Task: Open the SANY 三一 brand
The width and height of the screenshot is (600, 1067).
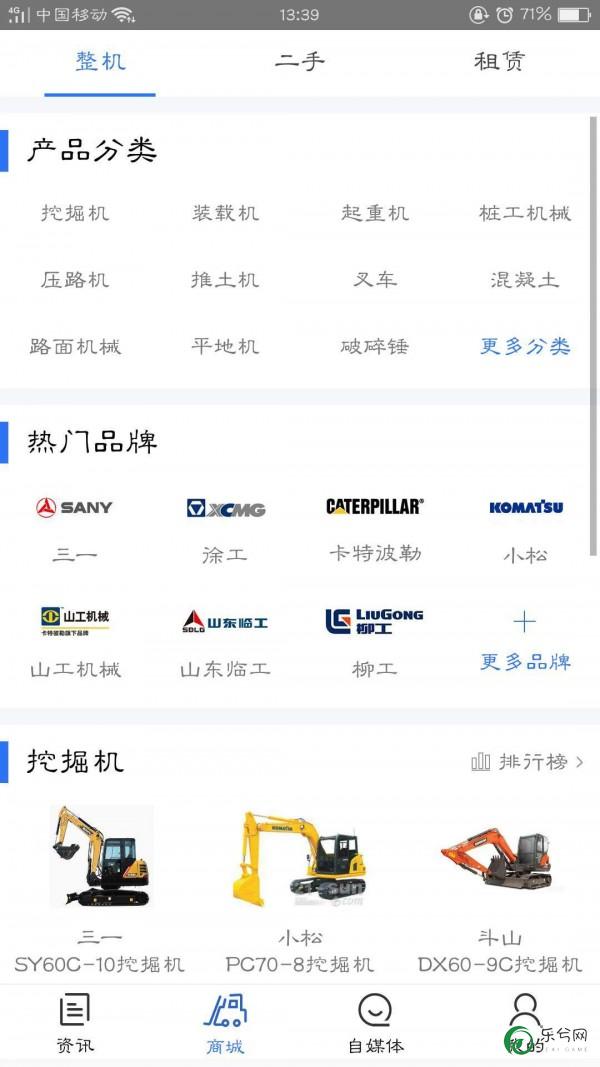Action: [75, 529]
